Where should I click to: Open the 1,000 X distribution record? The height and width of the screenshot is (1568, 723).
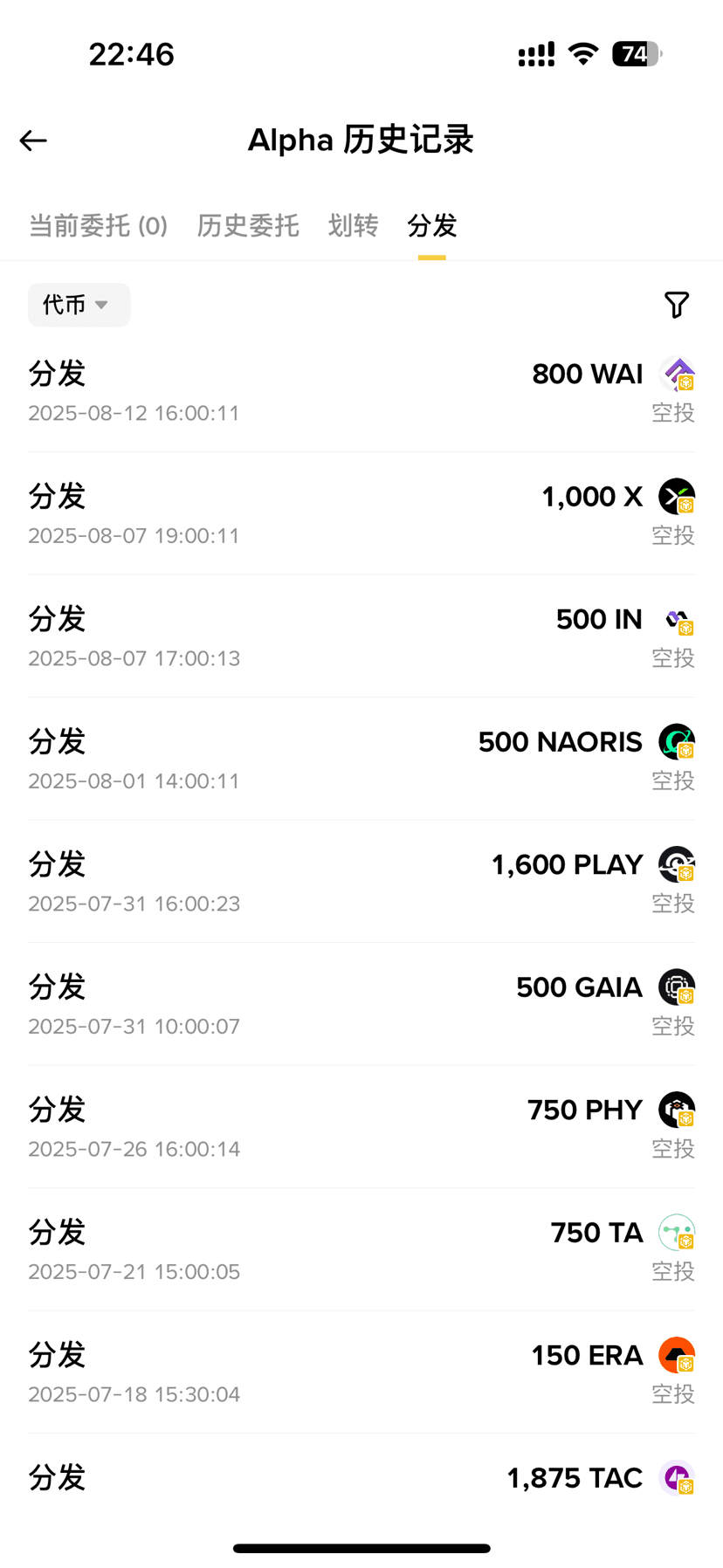[x=361, y=514]
